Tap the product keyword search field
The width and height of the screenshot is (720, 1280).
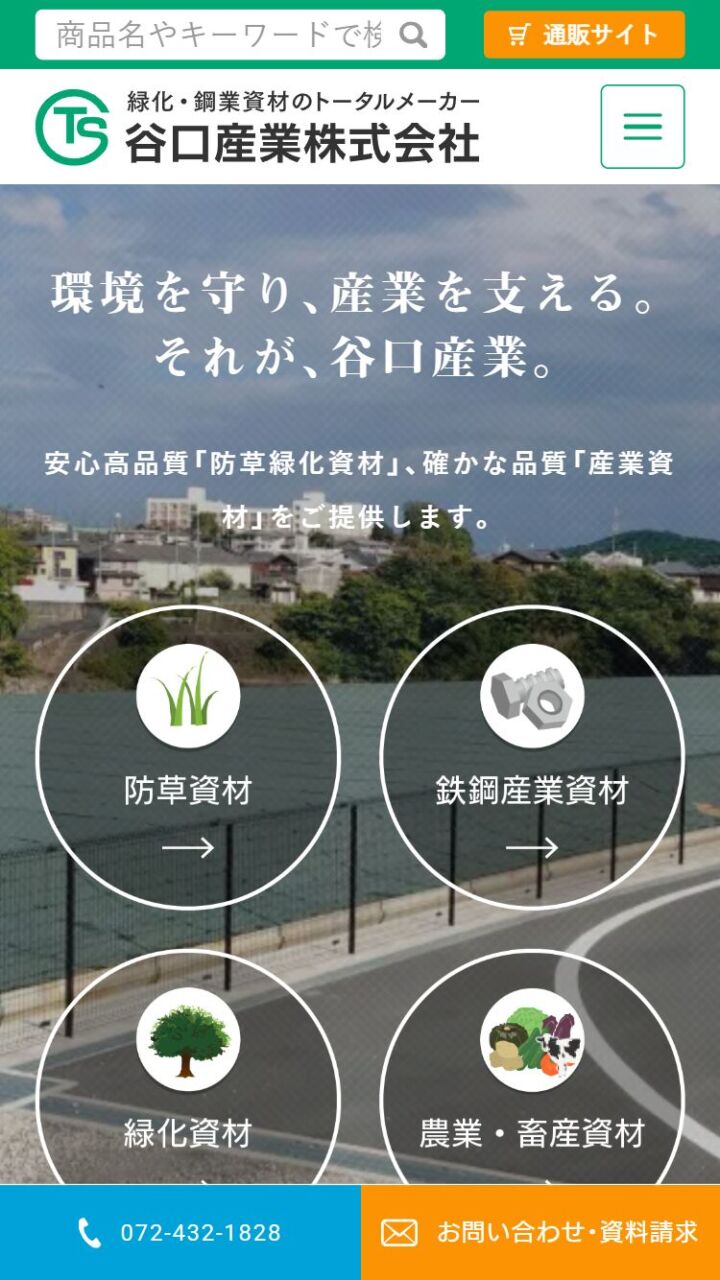pyautogui.click(x=220, y=36)
